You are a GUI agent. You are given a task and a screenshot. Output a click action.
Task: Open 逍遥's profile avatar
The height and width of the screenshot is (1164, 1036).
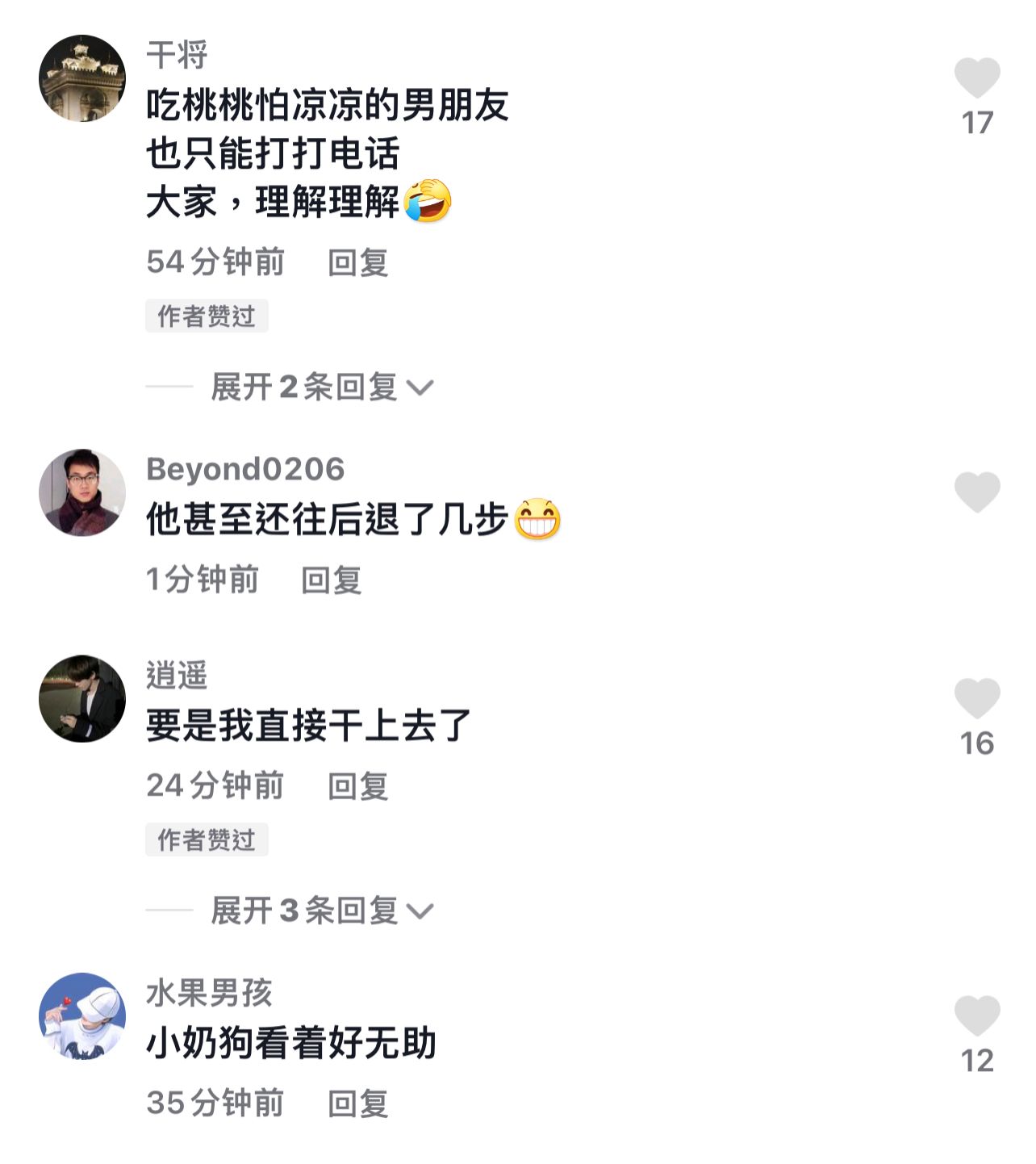[82, 698]
